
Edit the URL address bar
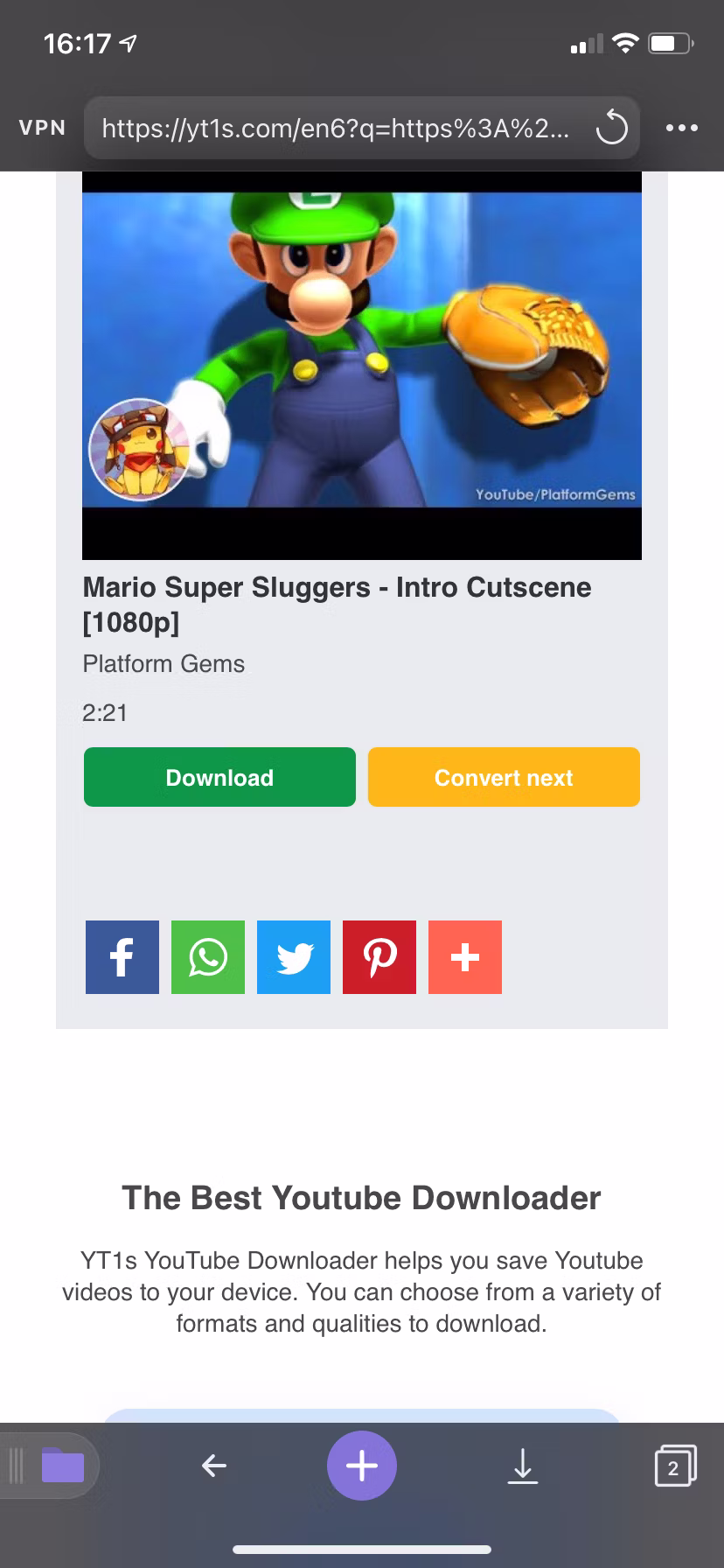tap(337, 129)
